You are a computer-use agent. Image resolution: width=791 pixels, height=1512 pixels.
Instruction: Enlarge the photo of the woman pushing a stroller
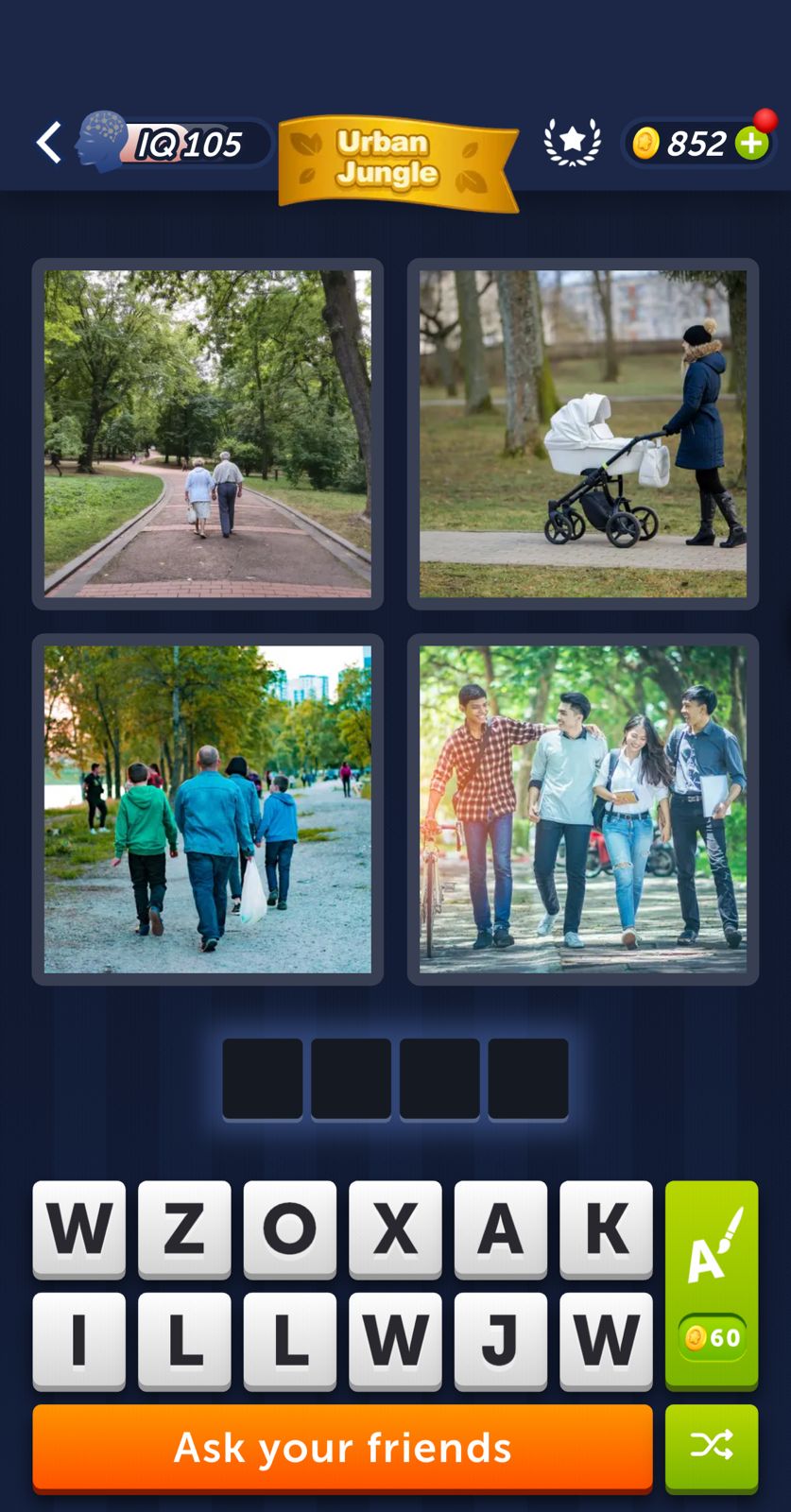click(583, 434)
